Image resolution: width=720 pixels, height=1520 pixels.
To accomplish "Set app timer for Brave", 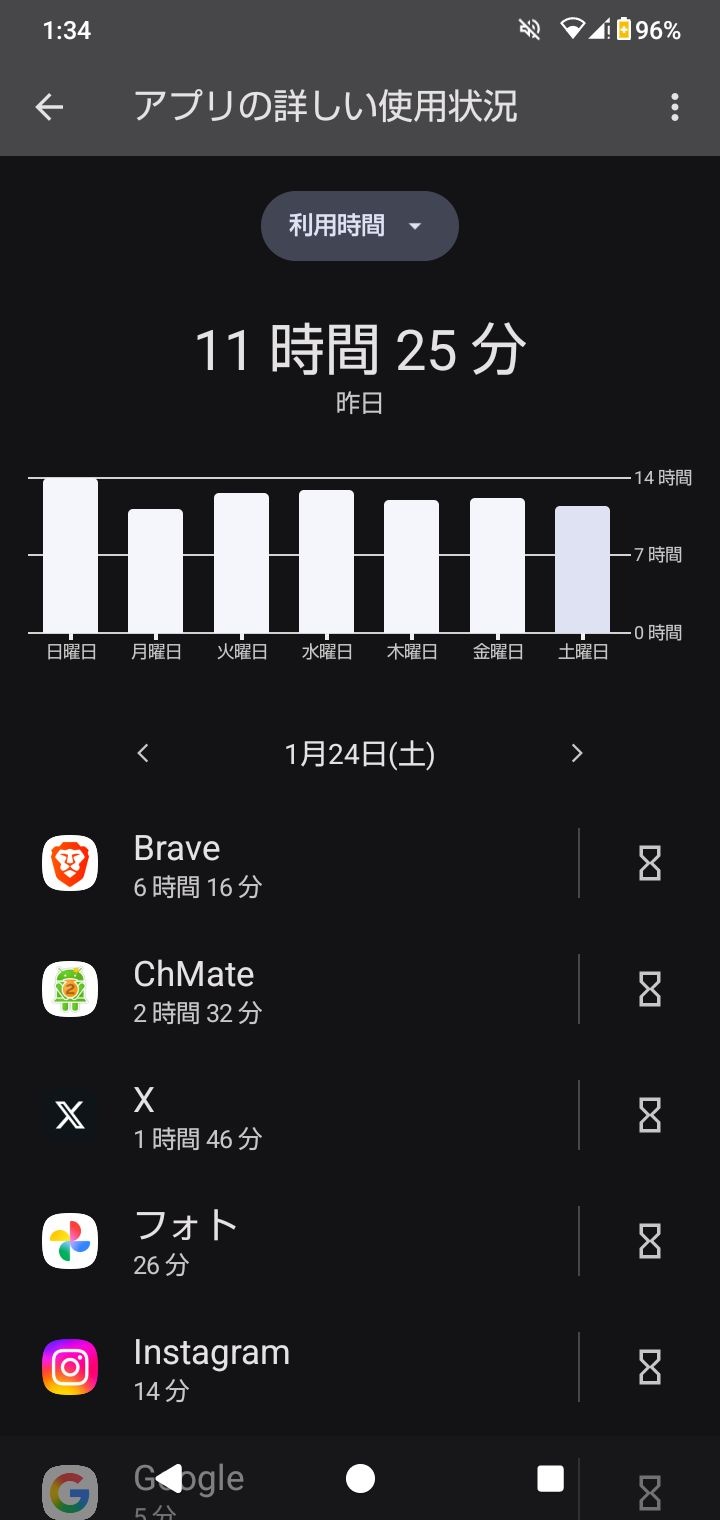I will [x=650, y=863].
